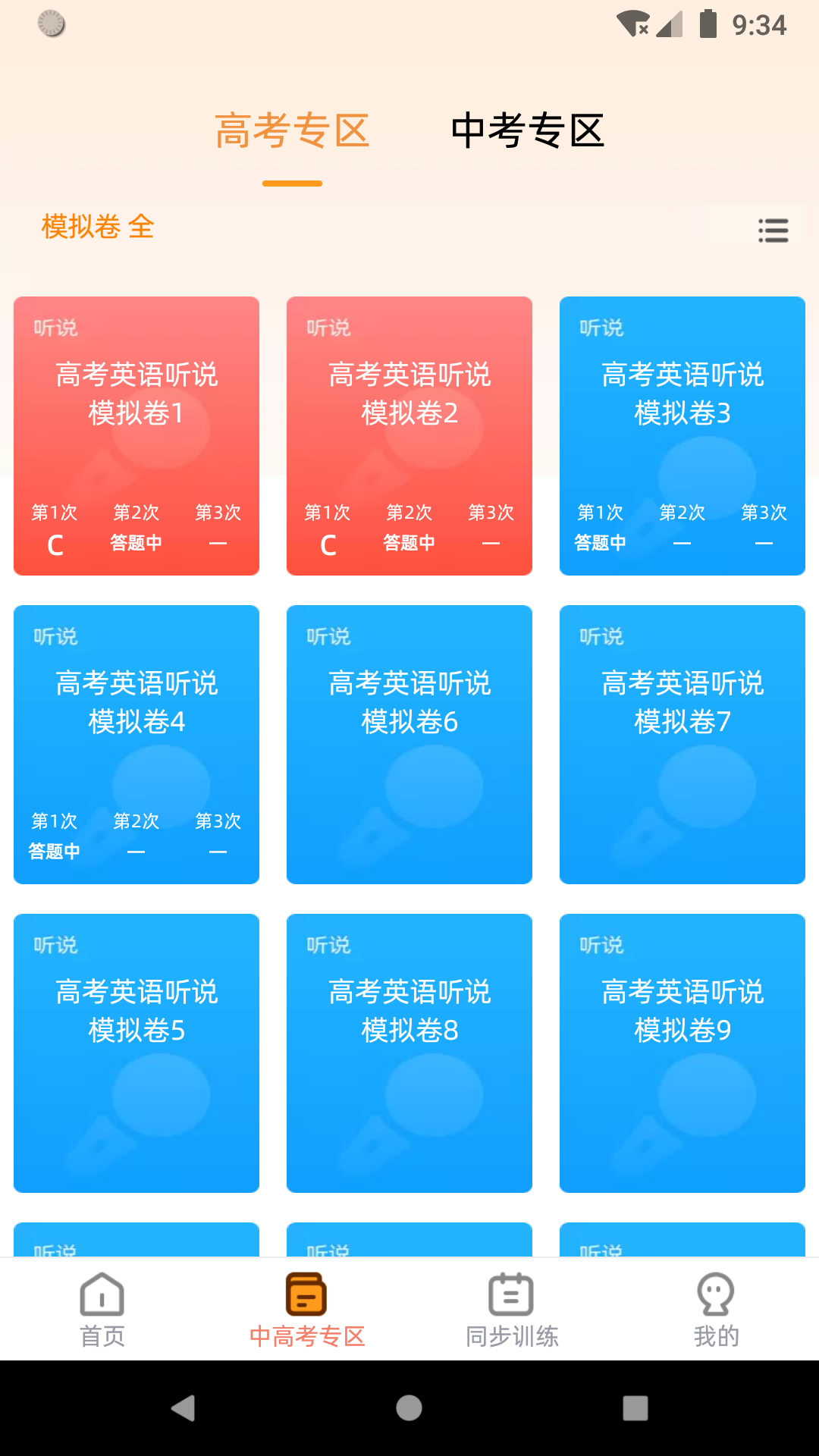The image size is (819, 1456).
Task: Open the 我的 profile tab
Action: (x=716, y=1310)
